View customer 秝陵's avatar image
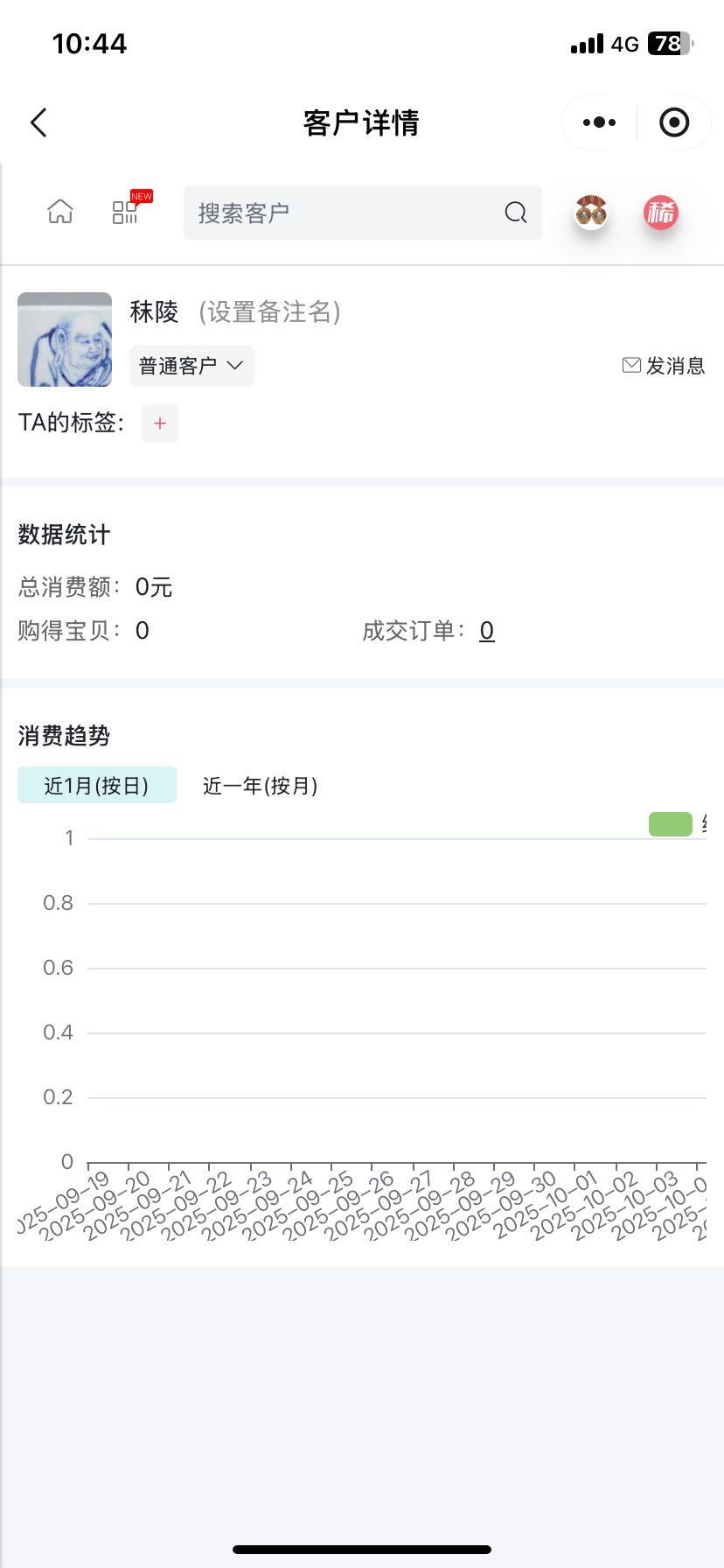Image resolution: width=724 pixels, height=1568 pixels. (x=65, y=339)
